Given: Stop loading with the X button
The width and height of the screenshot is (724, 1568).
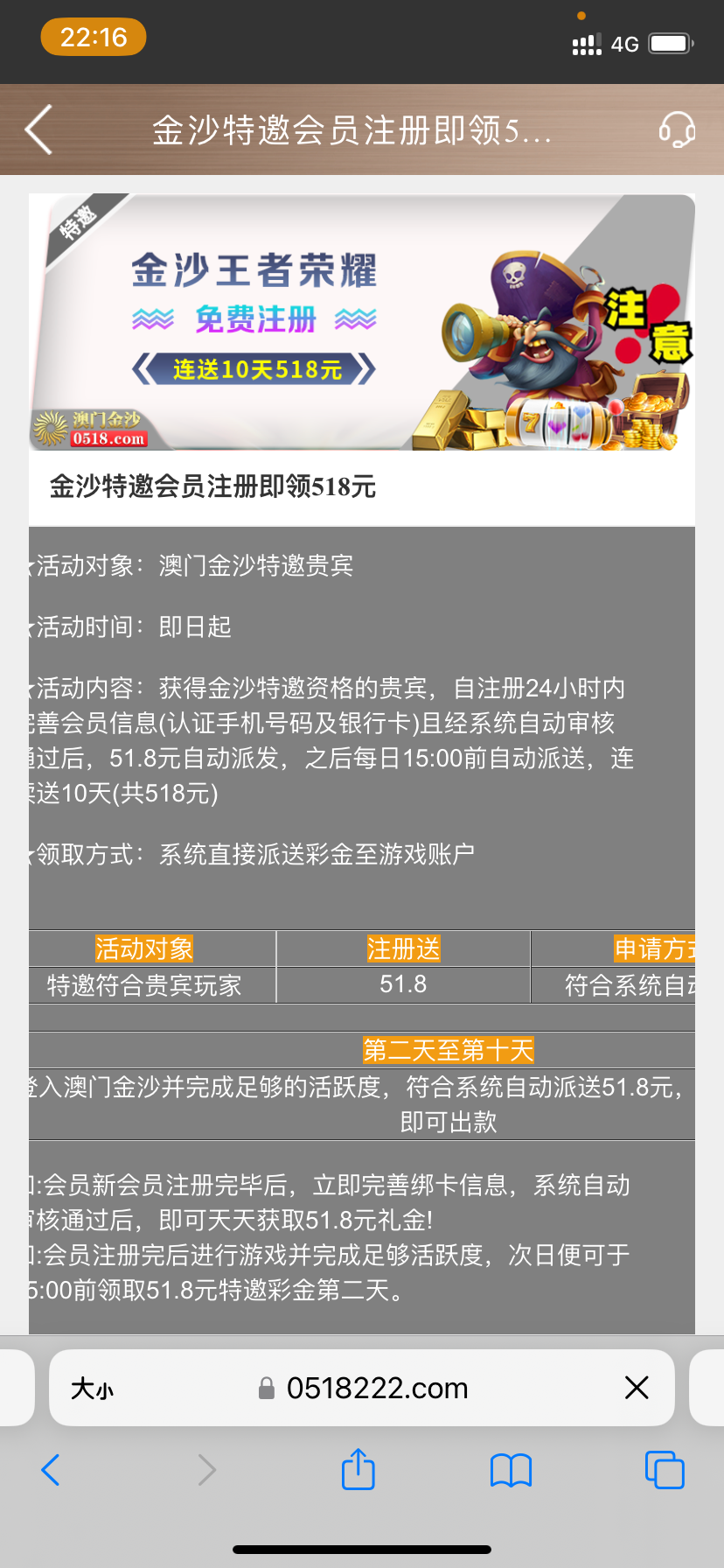Looking at the screenshot, I should [637, 1387].
